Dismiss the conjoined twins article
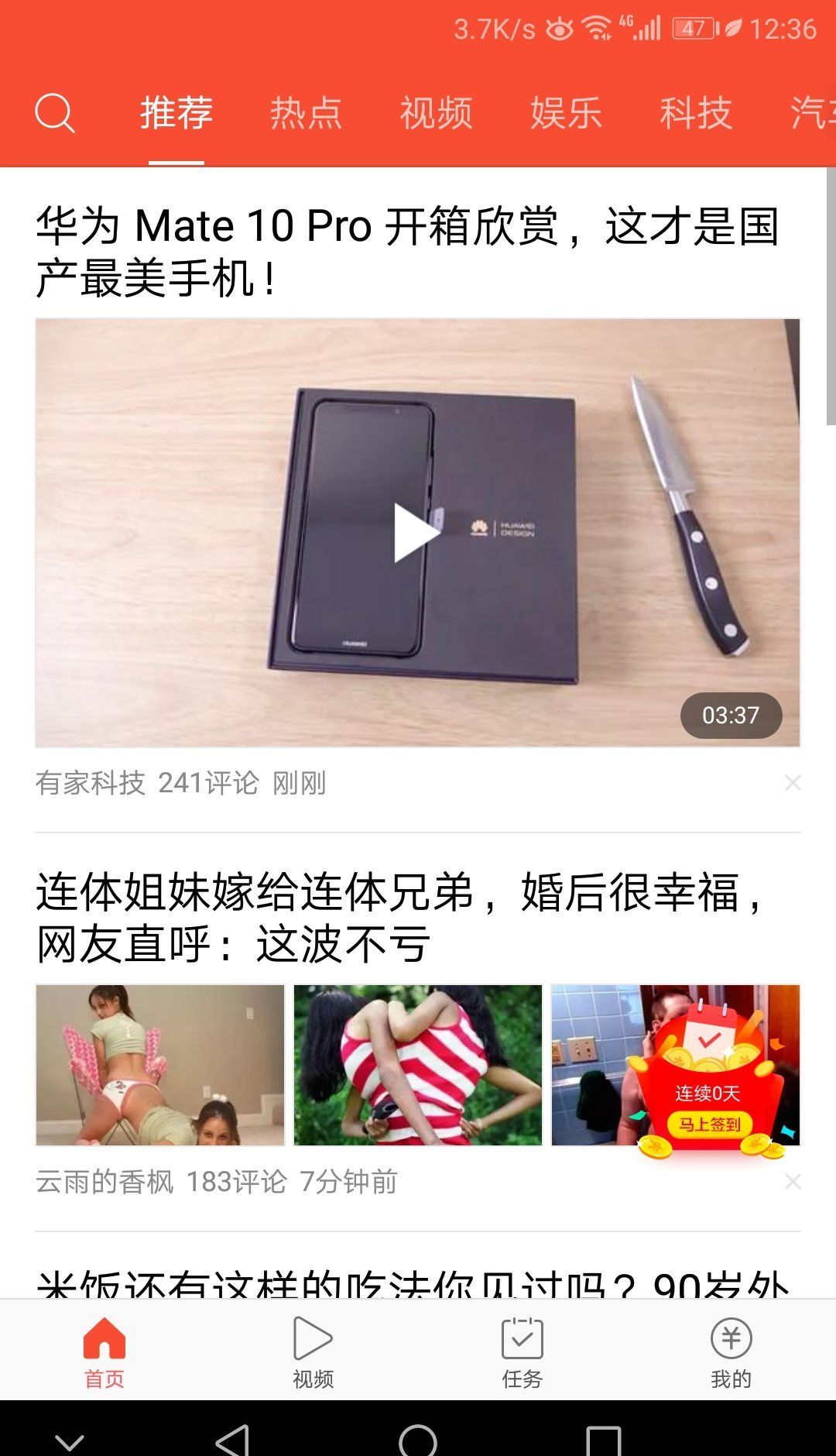 pyautogui.click(x=793, y=1183)
